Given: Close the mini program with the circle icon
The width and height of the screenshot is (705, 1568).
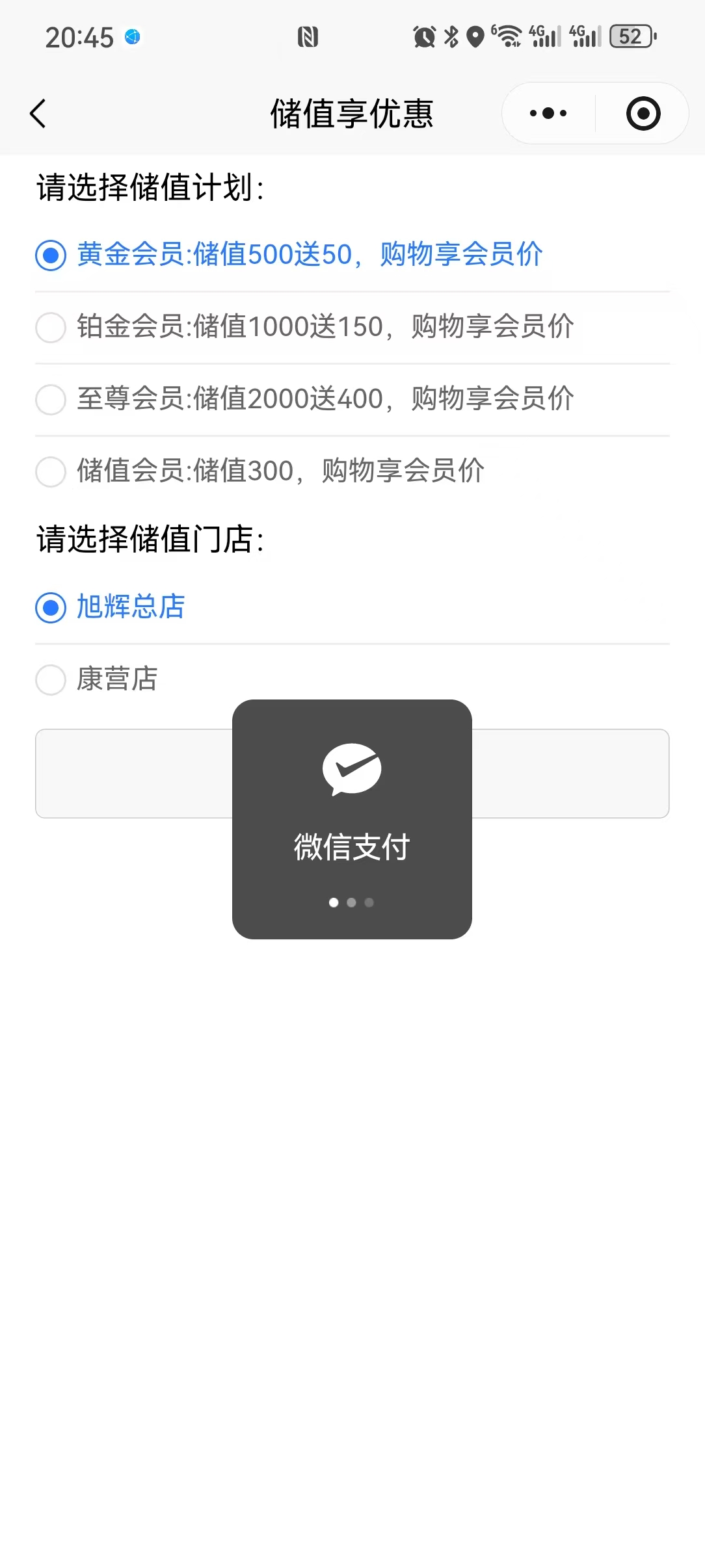Looking at the screenshot, I should pyautogui.click(x=643, y=114).
